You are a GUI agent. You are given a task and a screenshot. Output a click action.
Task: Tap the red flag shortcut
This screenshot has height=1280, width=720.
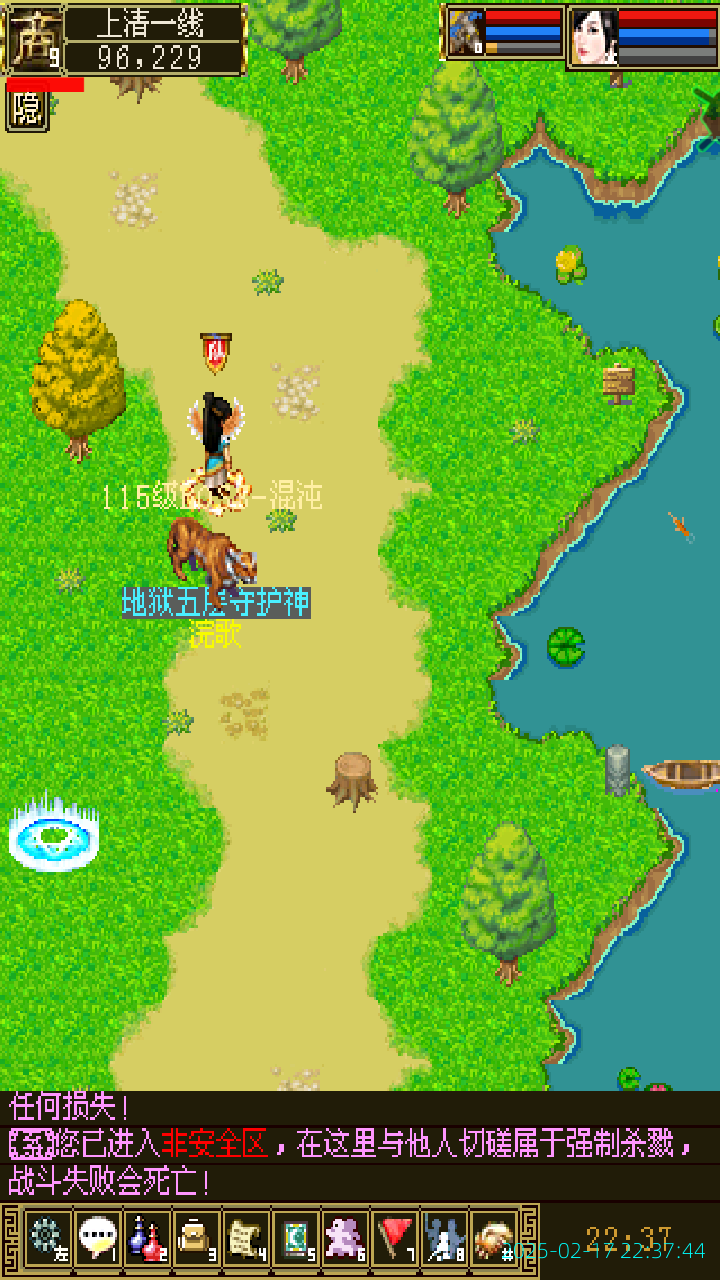coord(396,1238)
